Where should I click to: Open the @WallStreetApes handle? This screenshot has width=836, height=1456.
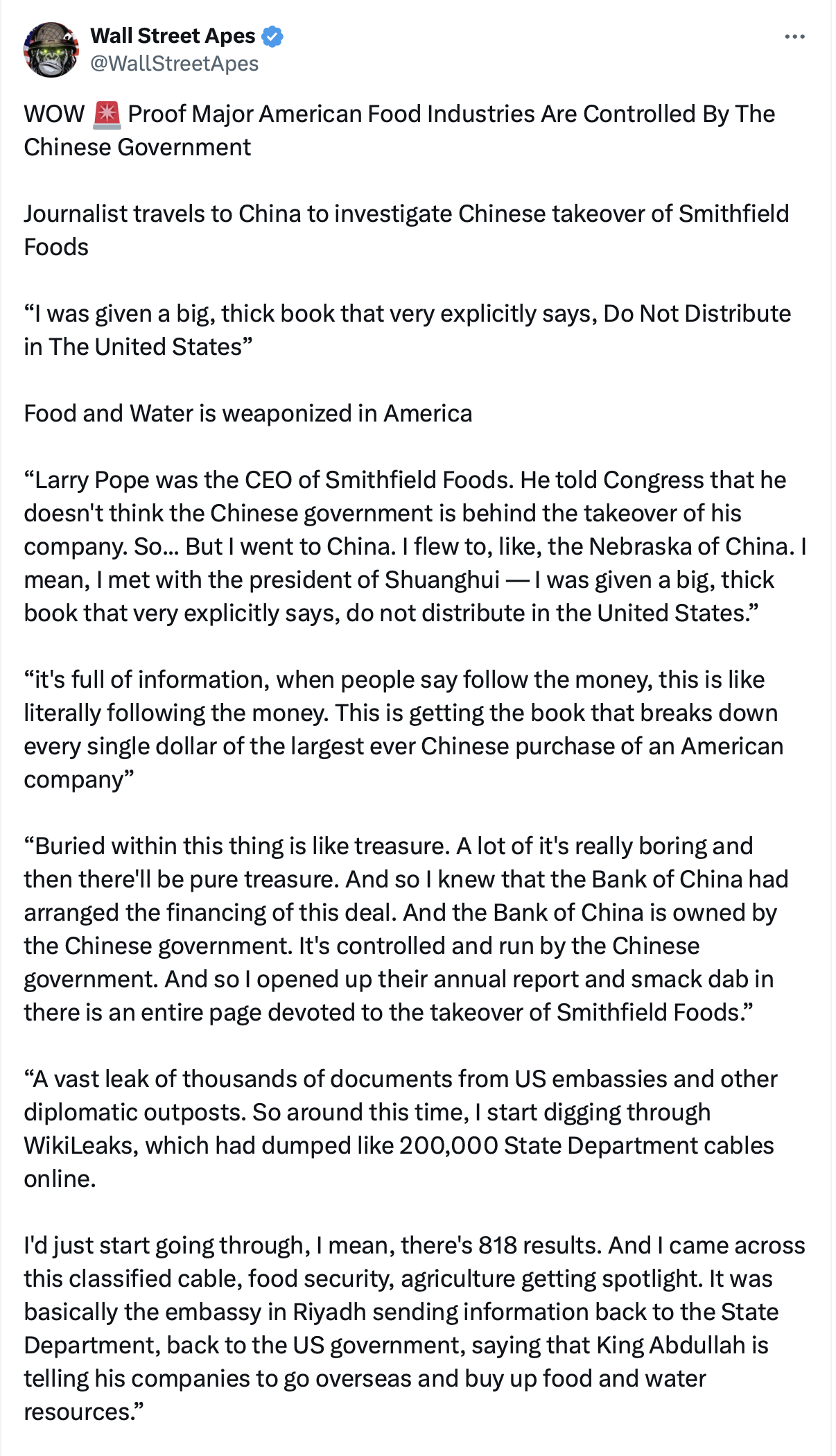(x=175, y=64)
